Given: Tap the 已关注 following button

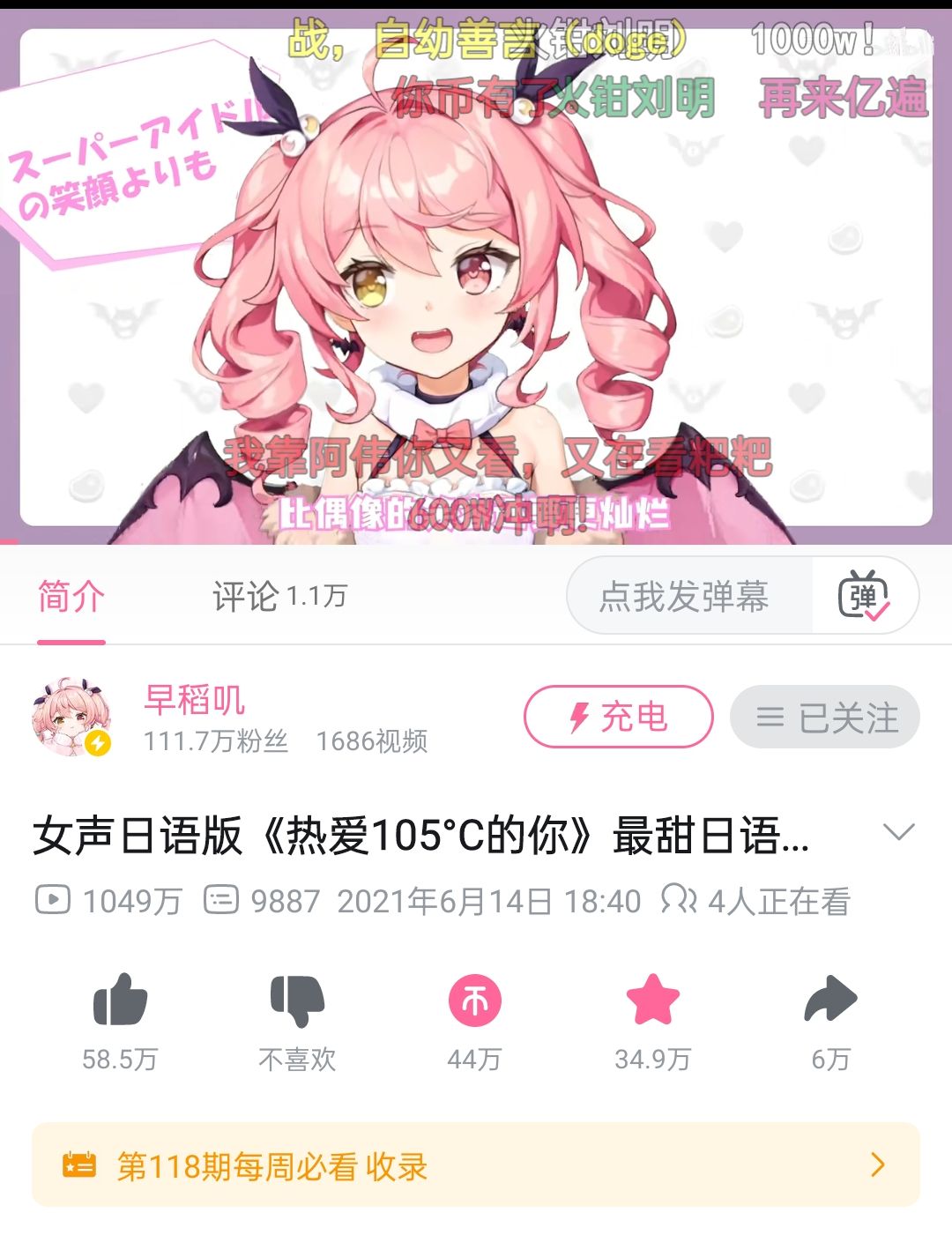Looking at the screenshot, I should (825, 717).
